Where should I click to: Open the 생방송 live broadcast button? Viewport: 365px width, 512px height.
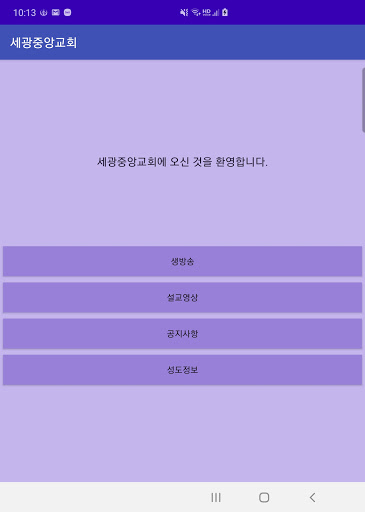coord(182,261)
